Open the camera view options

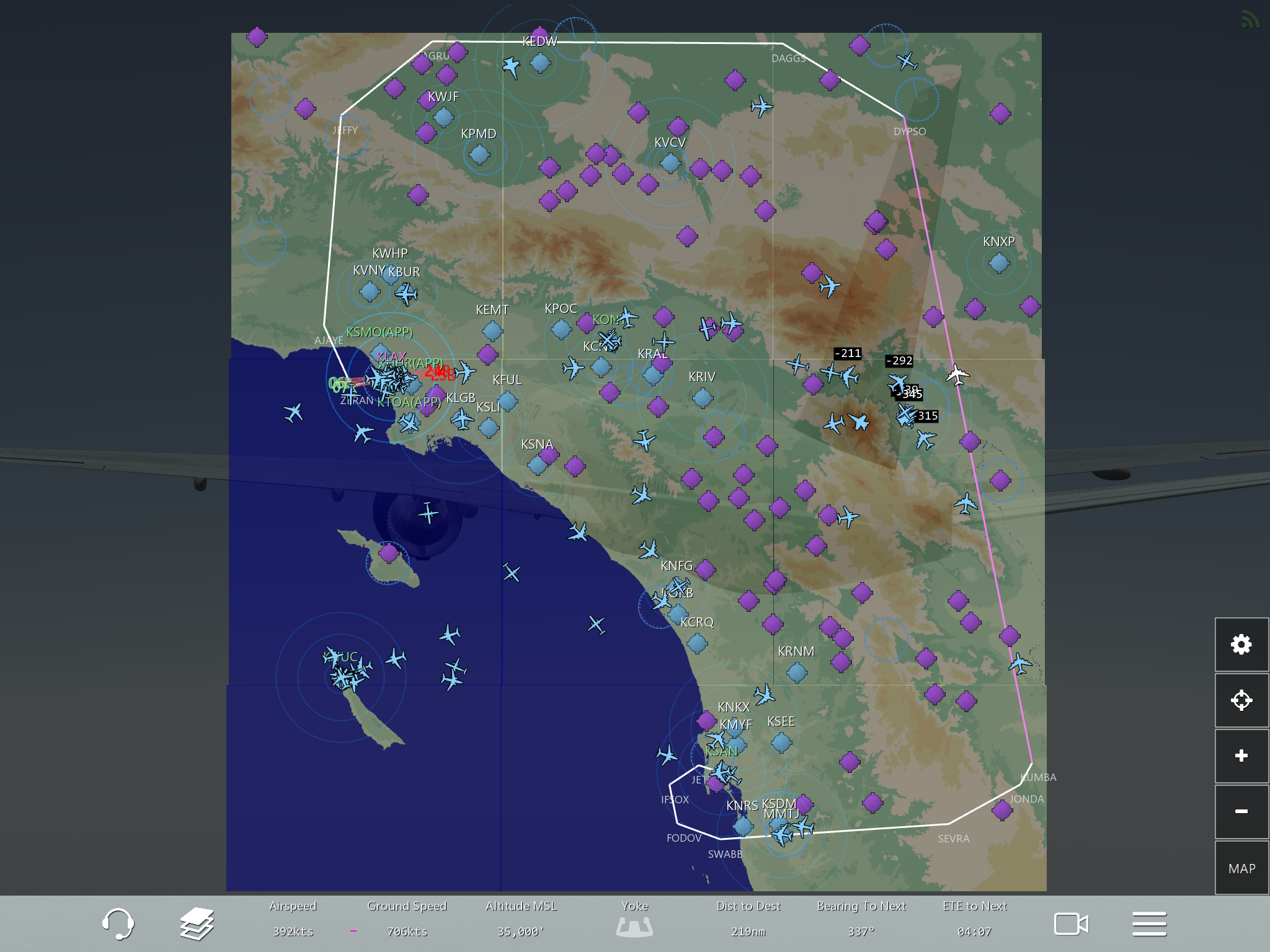[1071, 924]
